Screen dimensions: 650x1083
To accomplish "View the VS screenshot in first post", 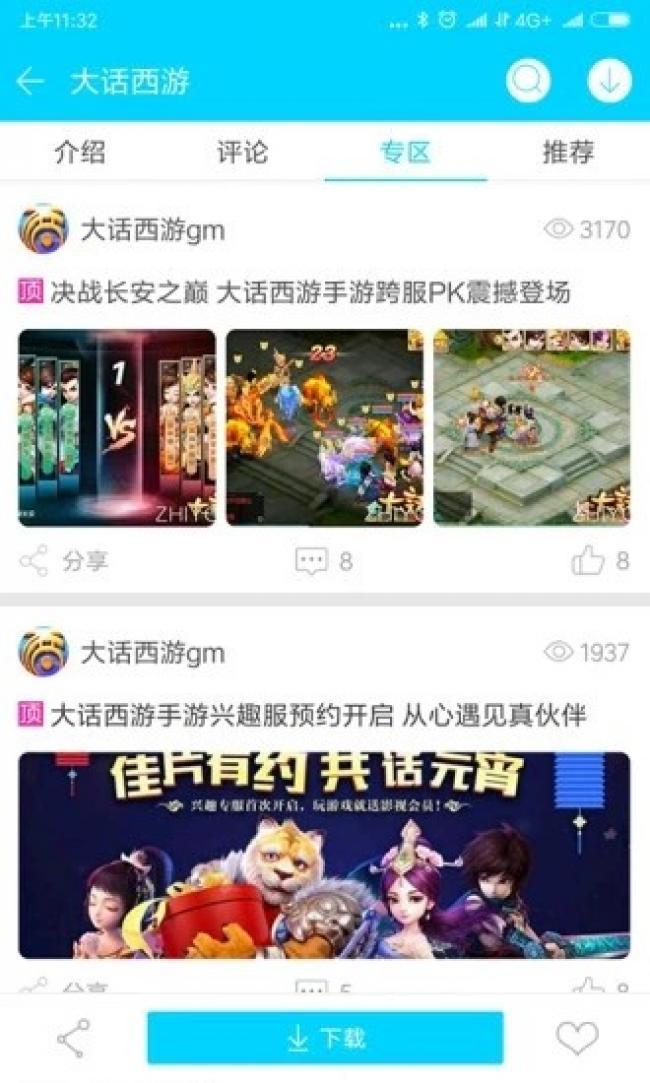I will 117,427.
